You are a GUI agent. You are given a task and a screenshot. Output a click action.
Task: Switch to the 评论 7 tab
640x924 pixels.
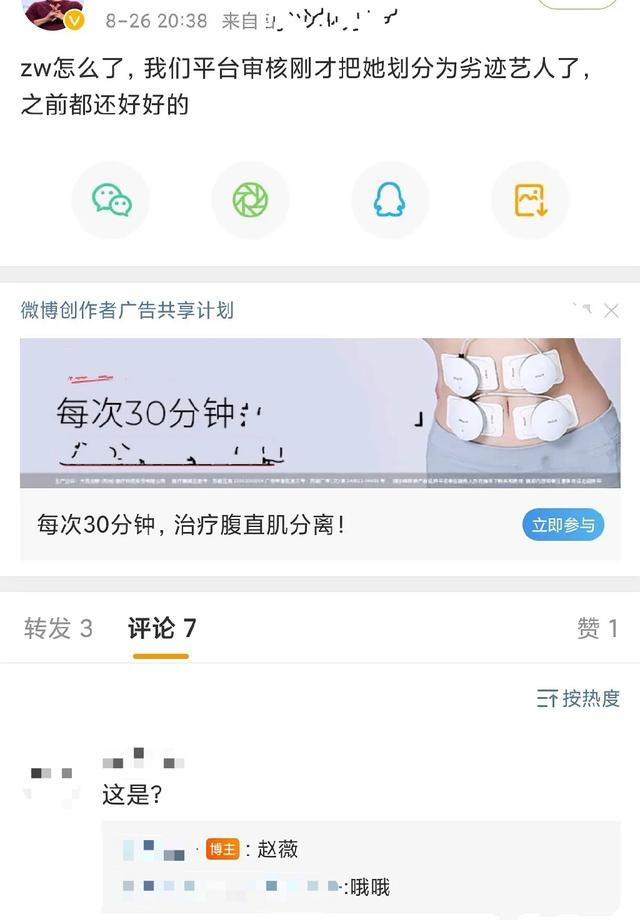[161, 628]
